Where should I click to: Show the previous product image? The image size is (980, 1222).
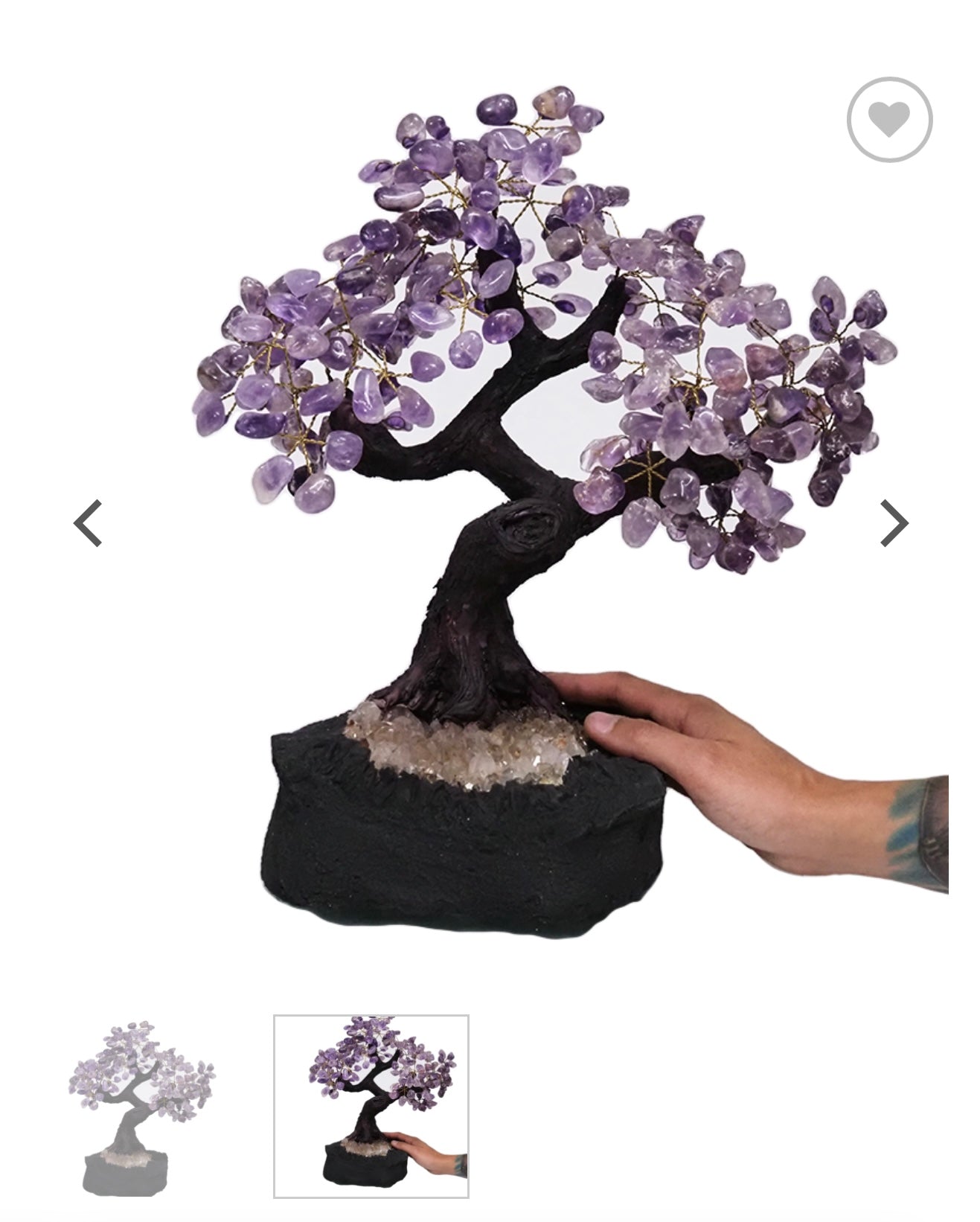point(88,523)
